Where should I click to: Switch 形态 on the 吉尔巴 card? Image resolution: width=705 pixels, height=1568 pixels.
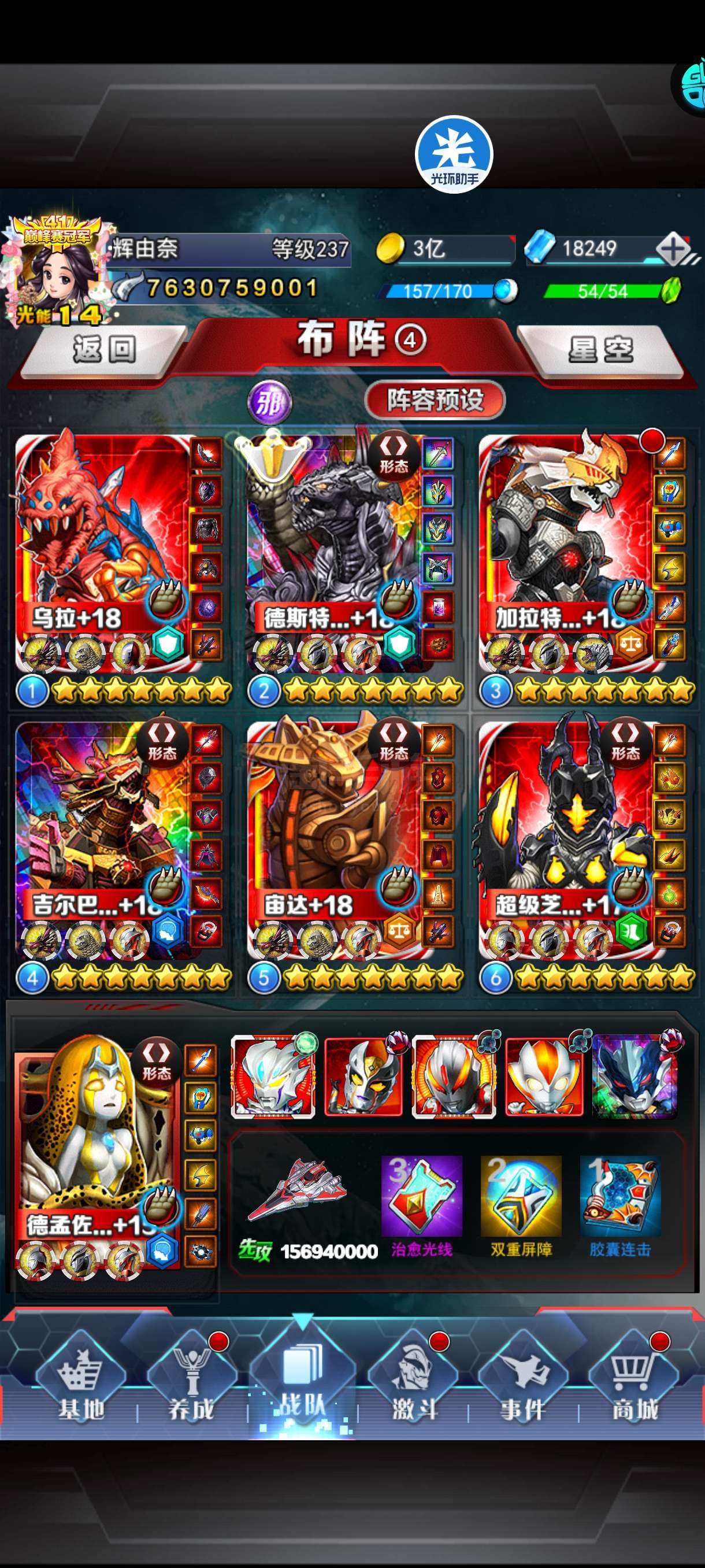(162, 740)
